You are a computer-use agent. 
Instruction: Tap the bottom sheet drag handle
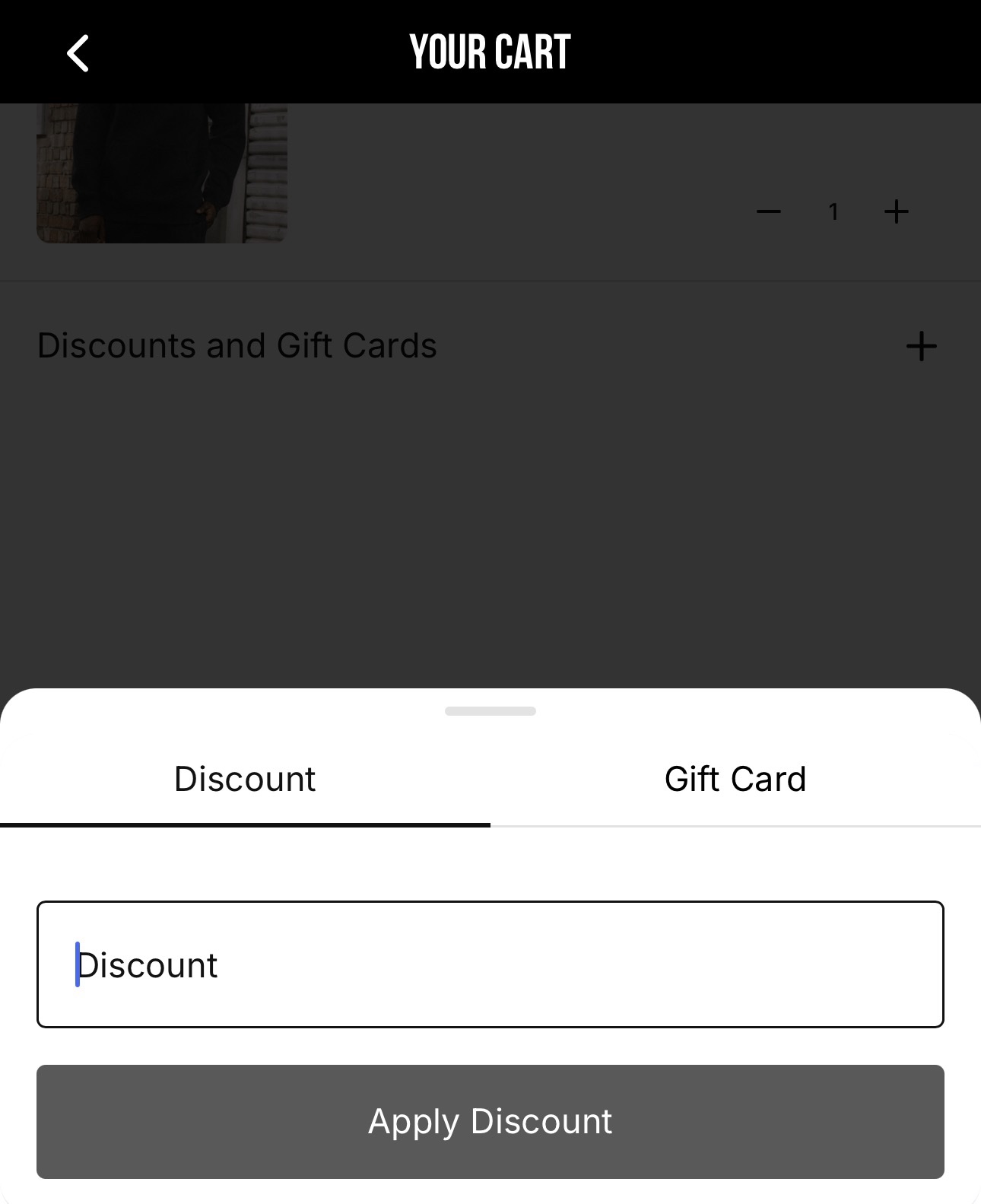pos(490,711)
